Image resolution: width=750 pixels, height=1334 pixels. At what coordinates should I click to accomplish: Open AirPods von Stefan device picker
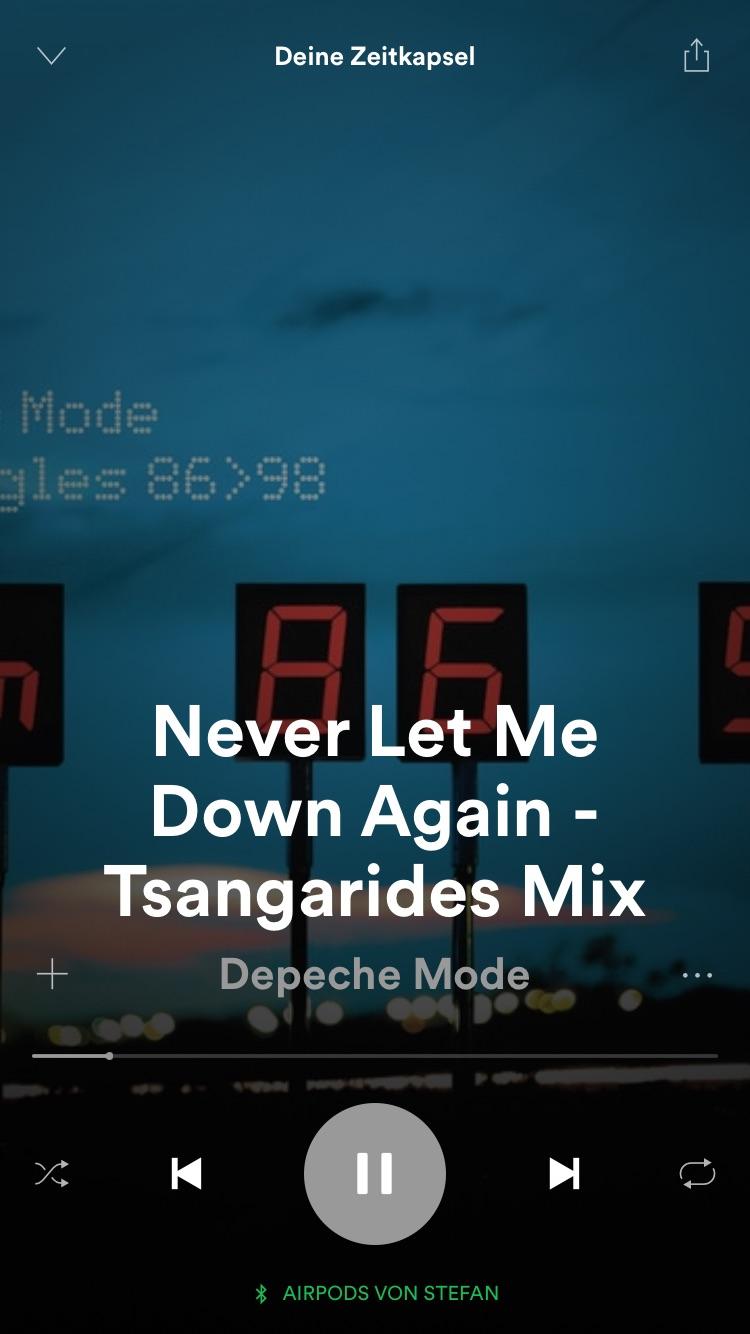coord(376,1293)
